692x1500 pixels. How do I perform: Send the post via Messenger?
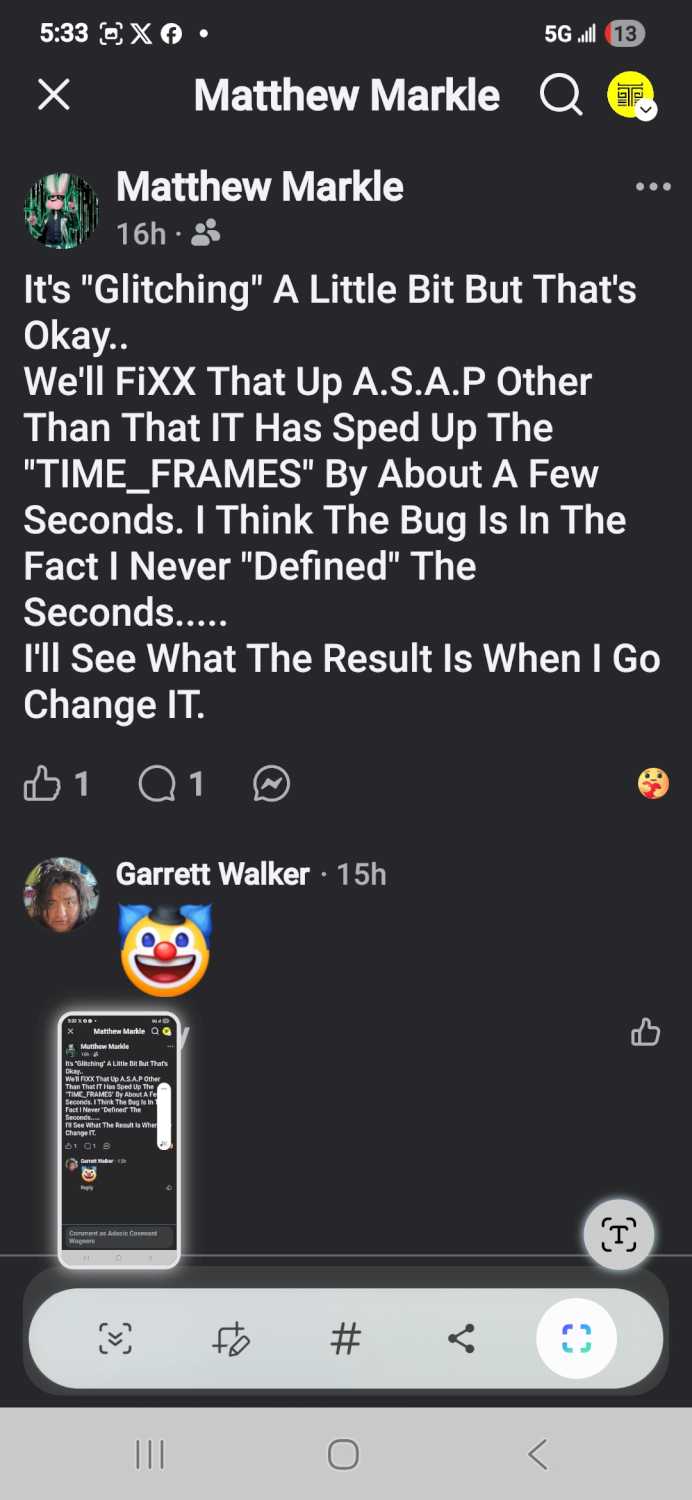click(271, 784)
